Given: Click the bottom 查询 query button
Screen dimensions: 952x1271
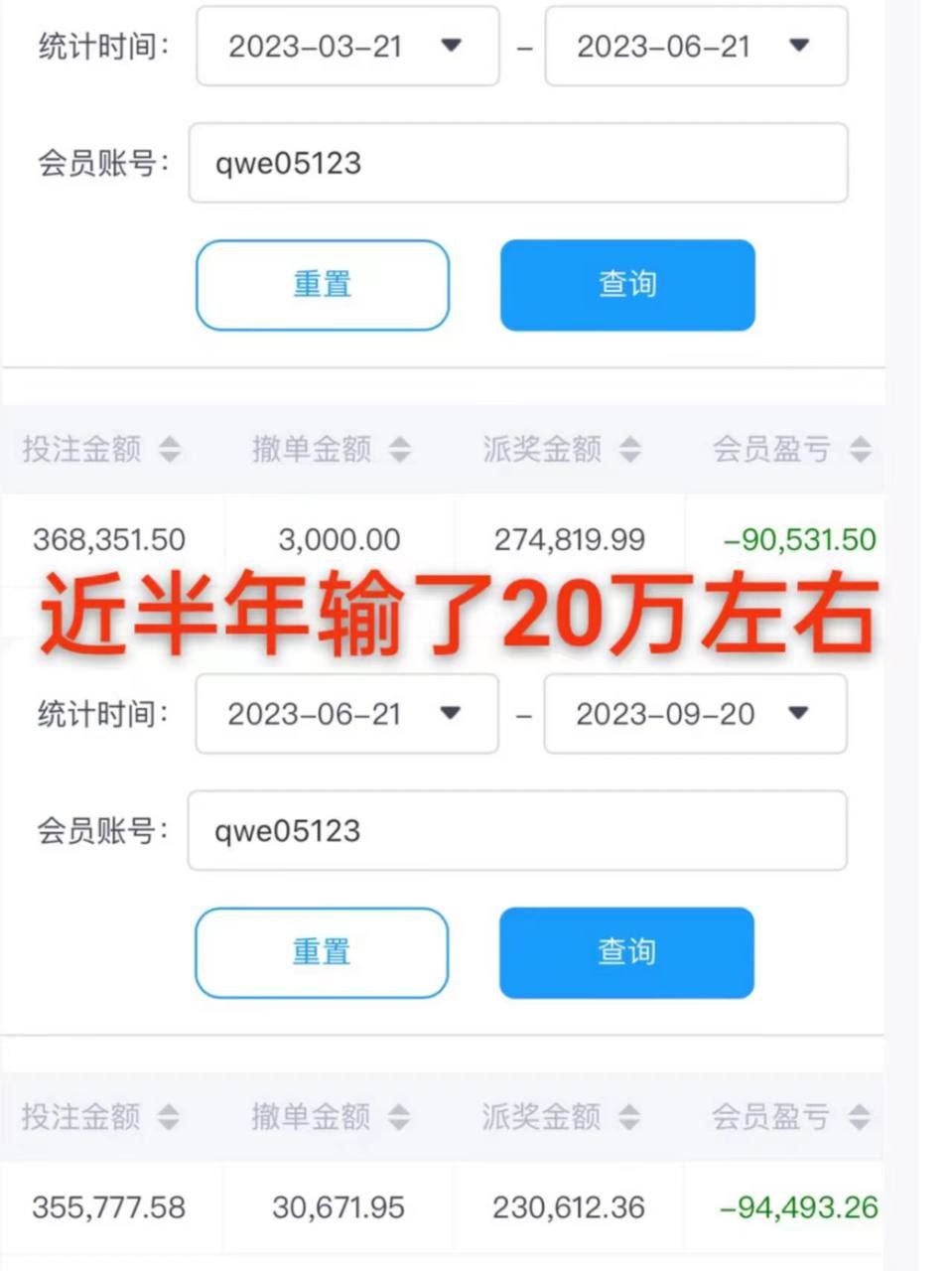Looking at the screenshot, I should (x=625, y=952).
